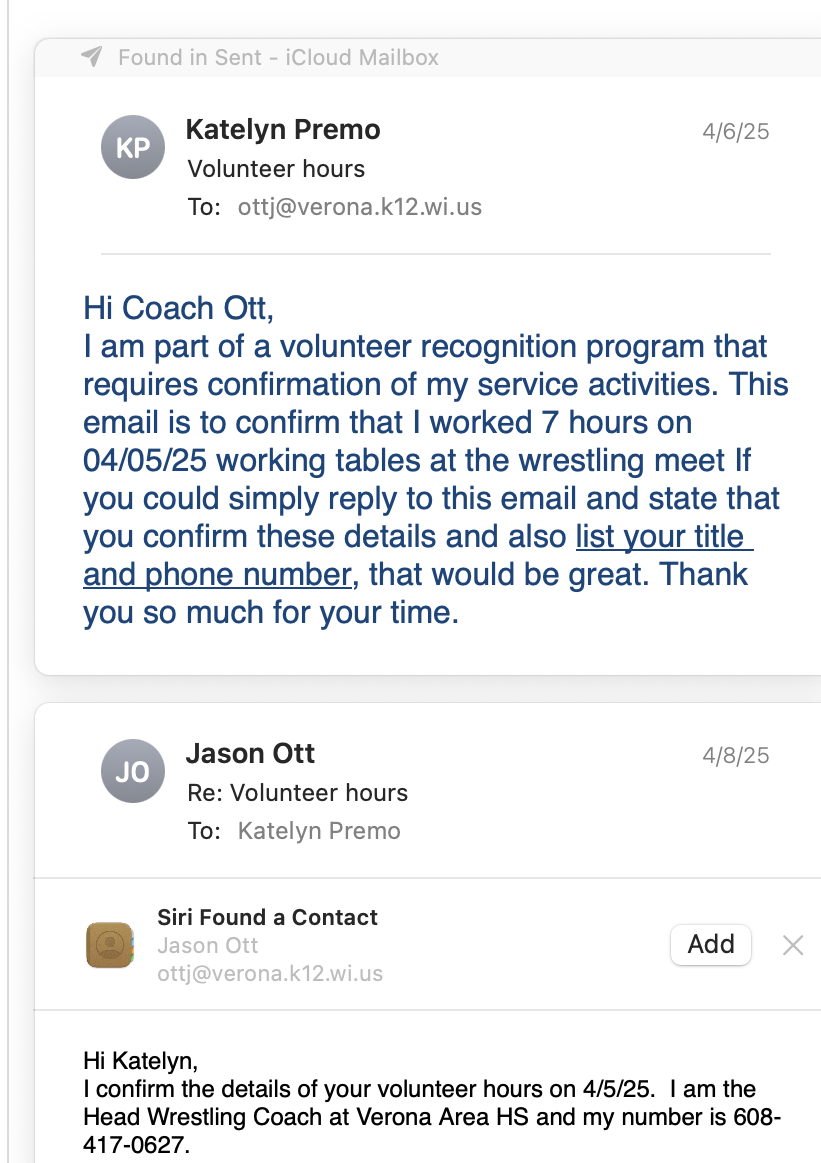821x1163 pixels.
Task: Dismiss the Siri Found a Contact banner
Action: pyautogui.click(x=793, y=944)
